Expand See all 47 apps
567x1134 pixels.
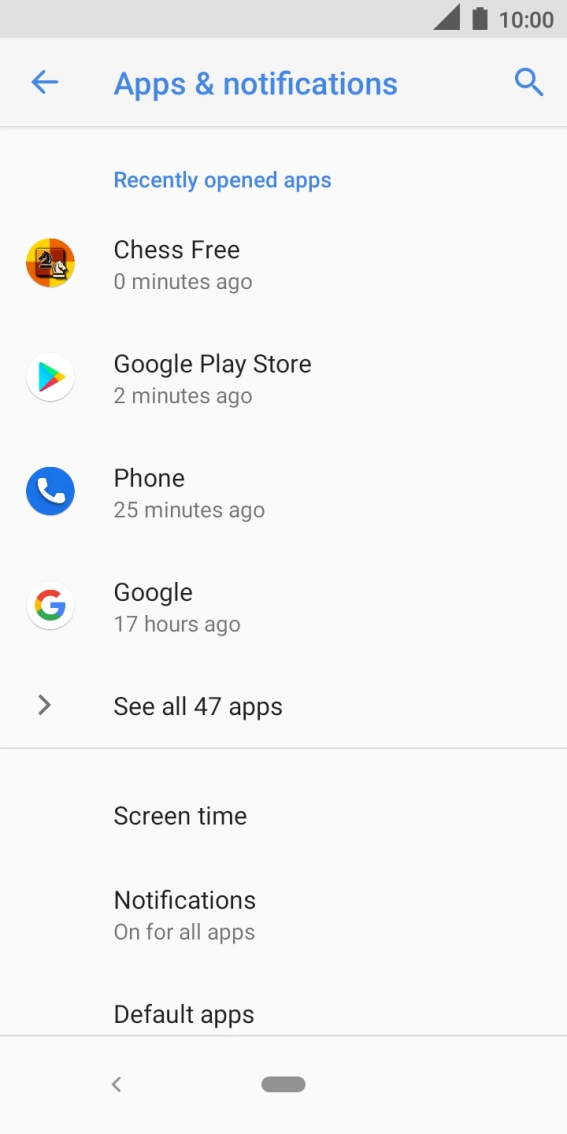coord(284,706)
